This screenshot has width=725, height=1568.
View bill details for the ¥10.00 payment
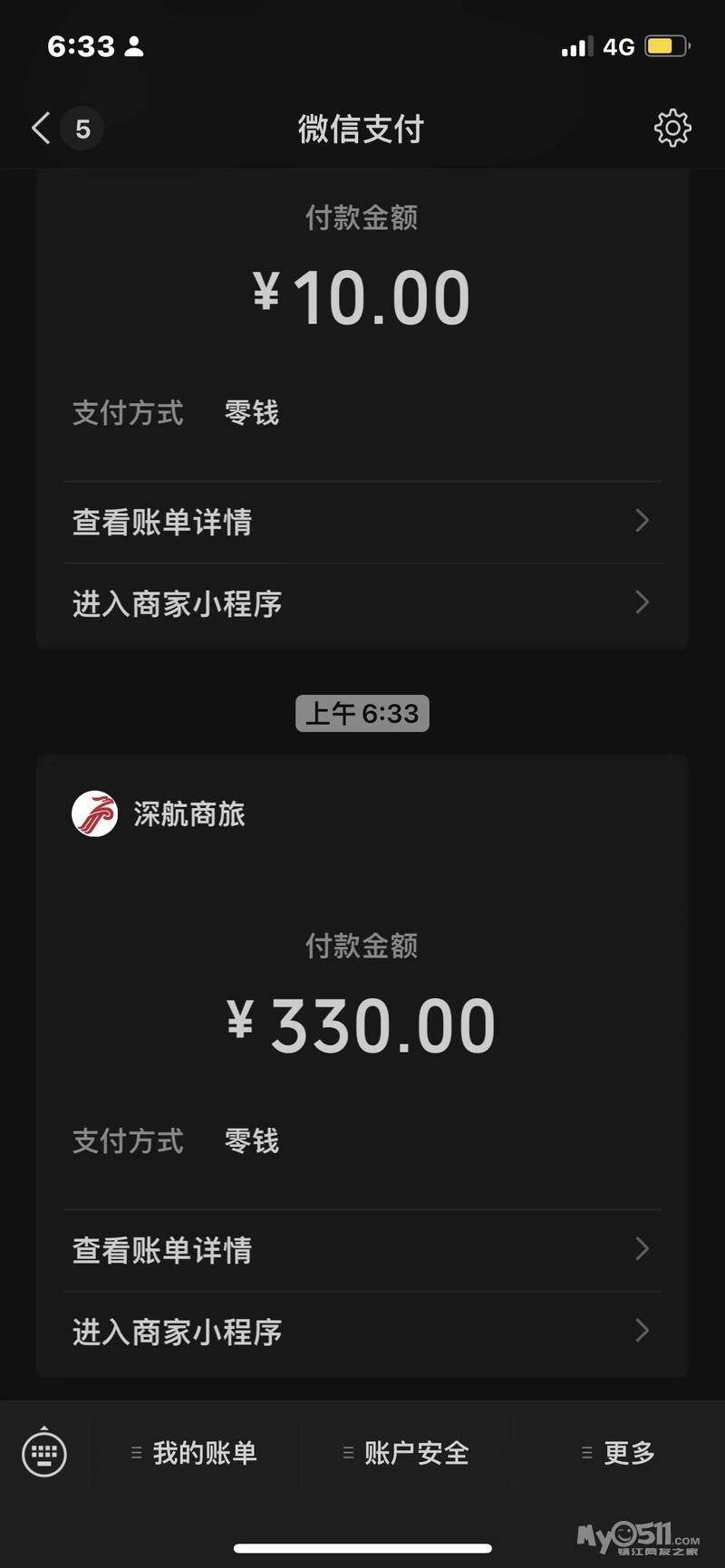[x=362, y=522]
